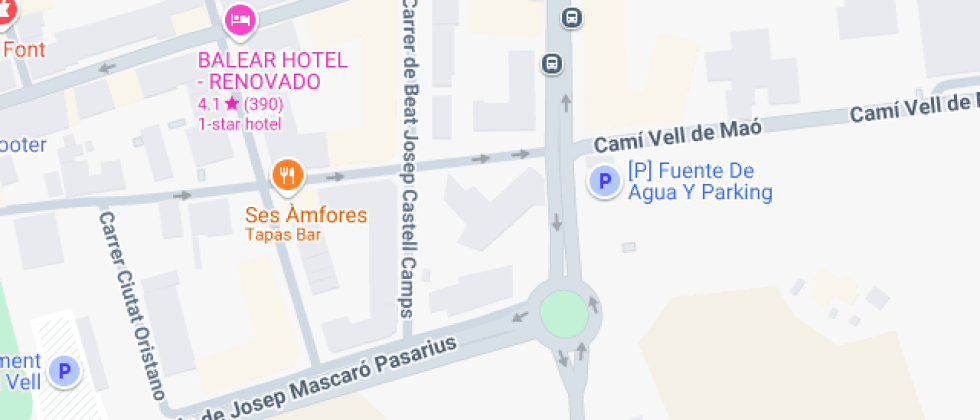Tap the upper bus stop marker
This screenshot has width=980, height=420.
click(x=571, y=17)
